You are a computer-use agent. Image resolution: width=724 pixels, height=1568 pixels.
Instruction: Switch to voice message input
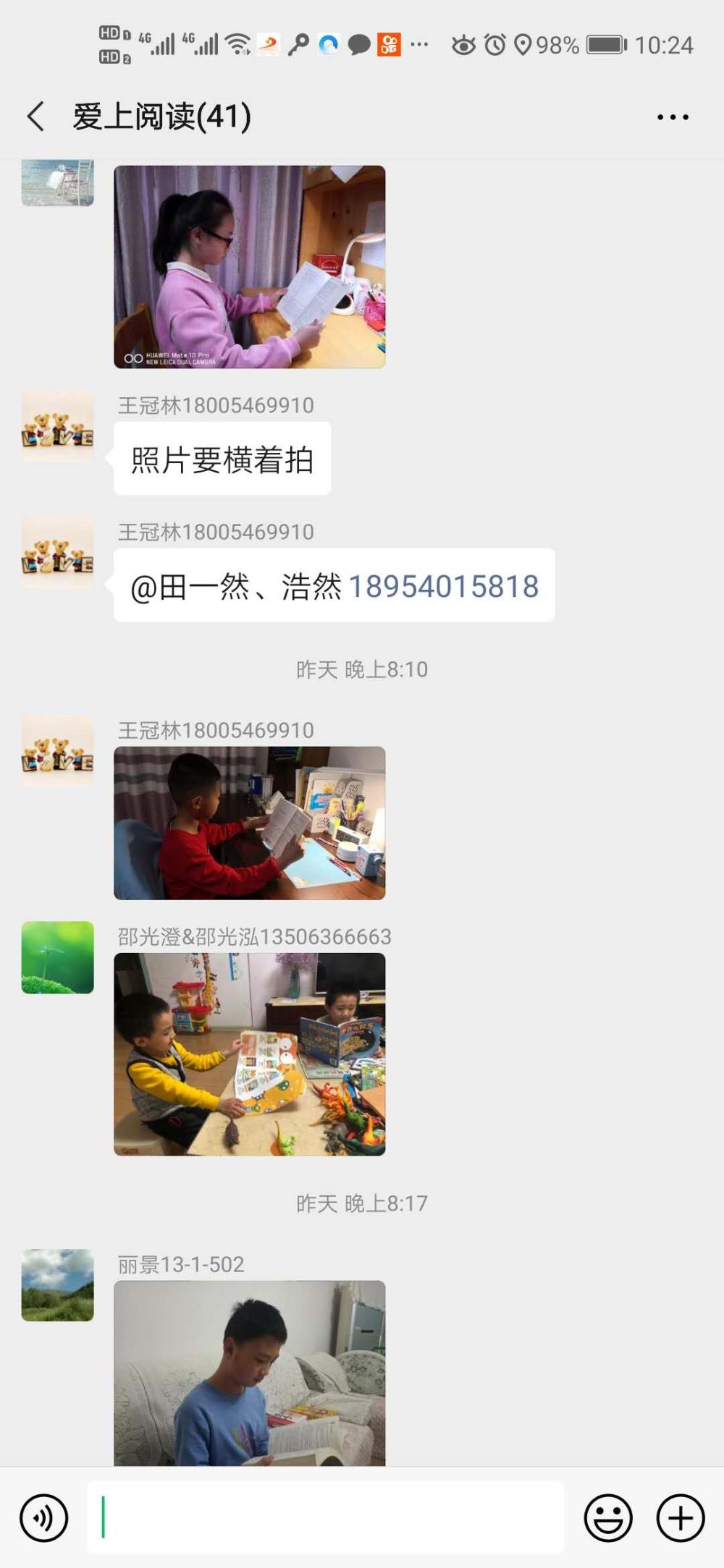pyautogui.click(x=44, y=1517)
